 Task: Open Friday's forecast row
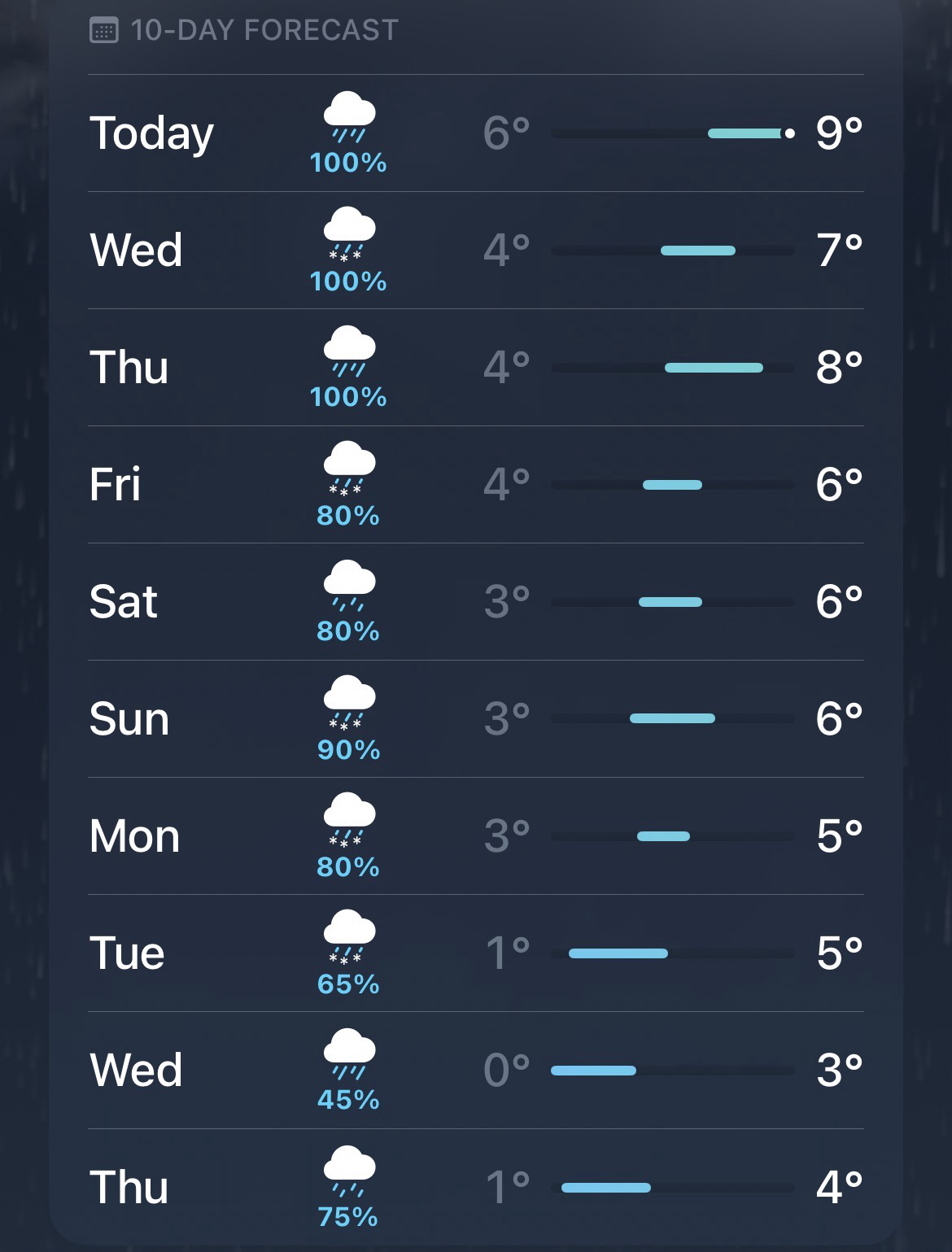475,484
